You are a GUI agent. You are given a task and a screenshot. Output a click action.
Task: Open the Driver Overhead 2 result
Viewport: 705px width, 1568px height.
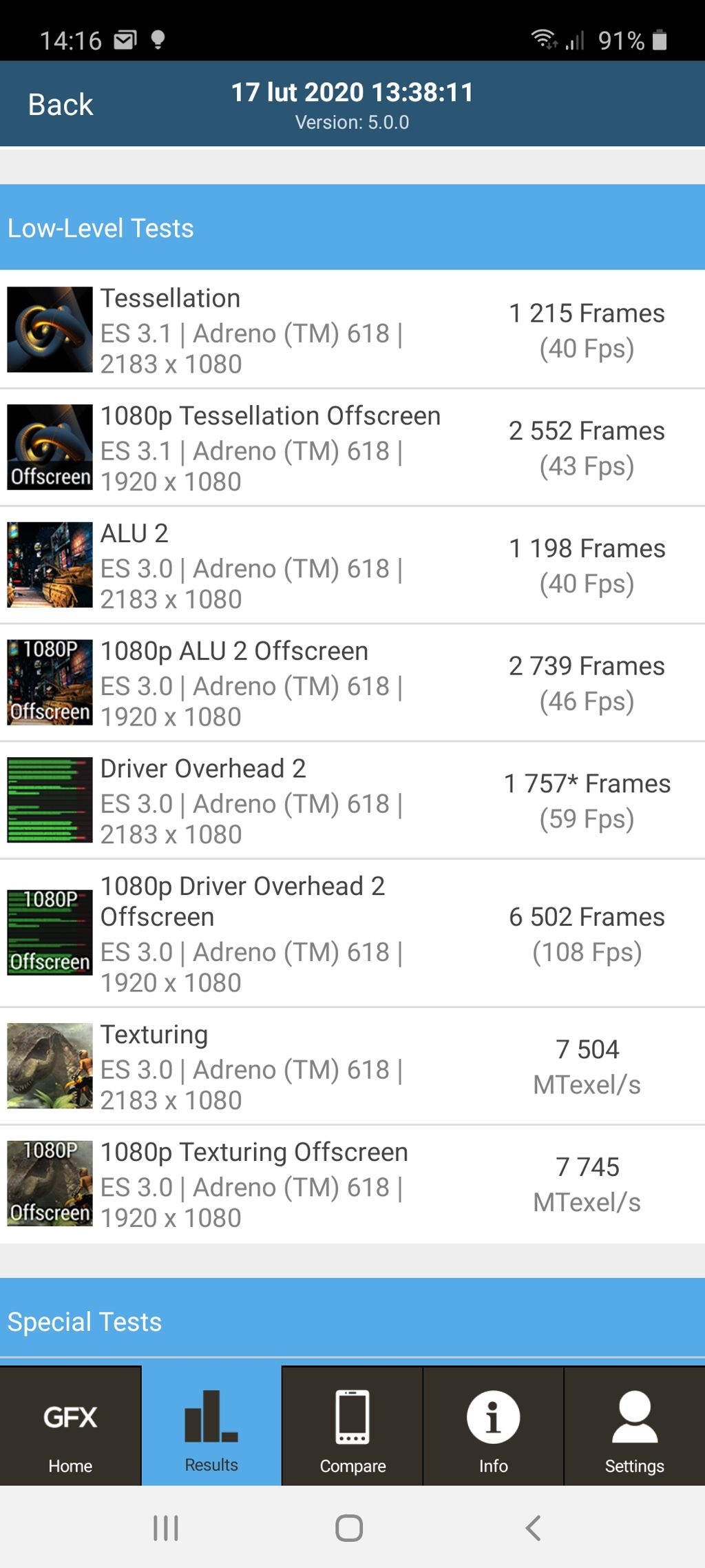(352, 801)
